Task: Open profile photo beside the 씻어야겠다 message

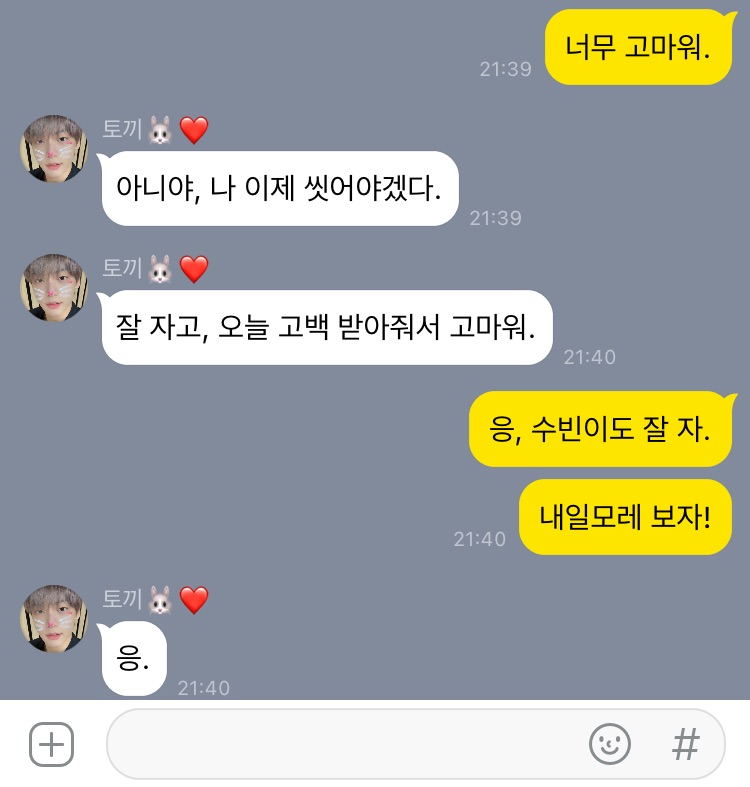Action: 55,149
